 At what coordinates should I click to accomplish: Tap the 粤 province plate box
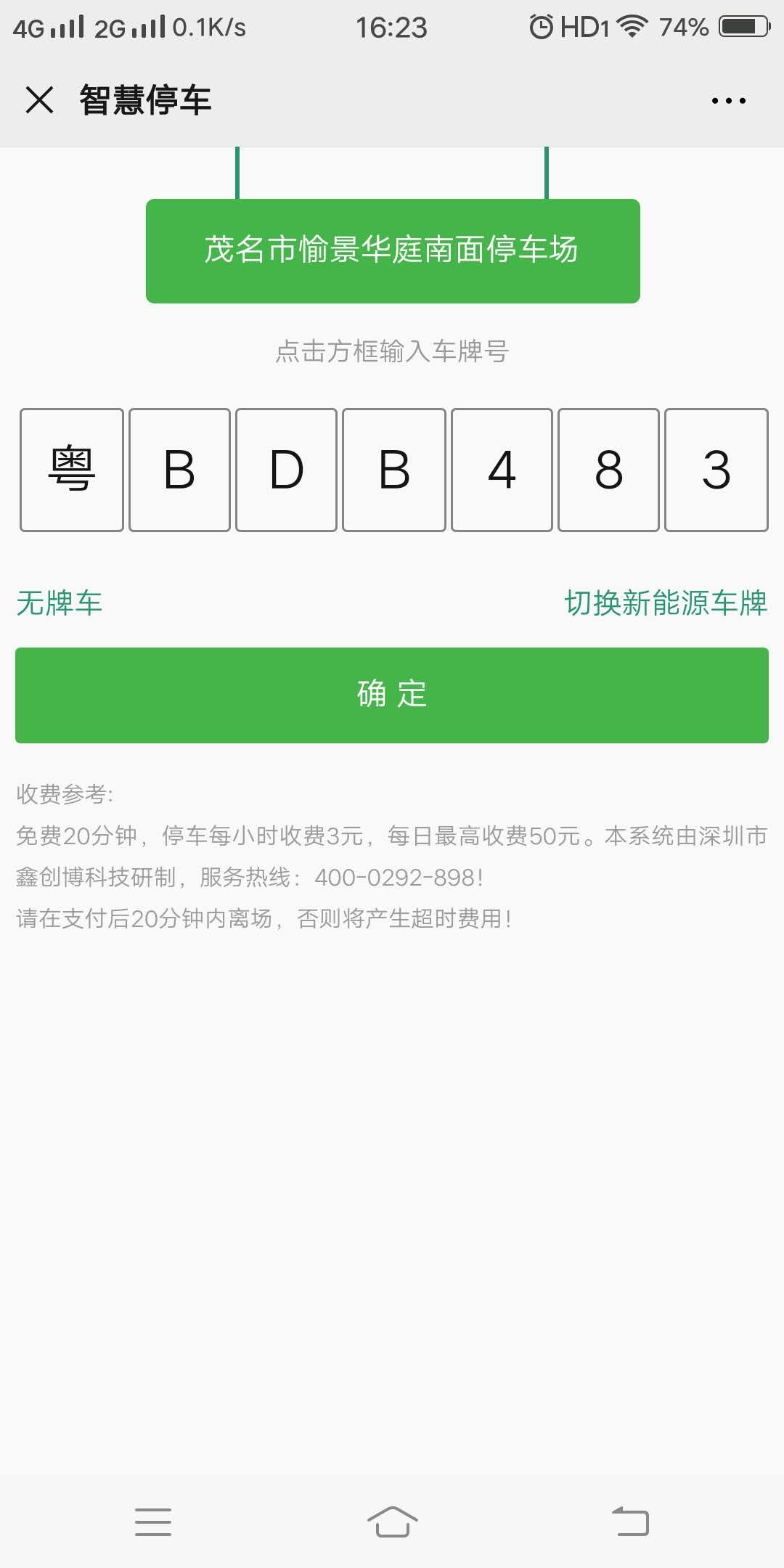point(72,470)
